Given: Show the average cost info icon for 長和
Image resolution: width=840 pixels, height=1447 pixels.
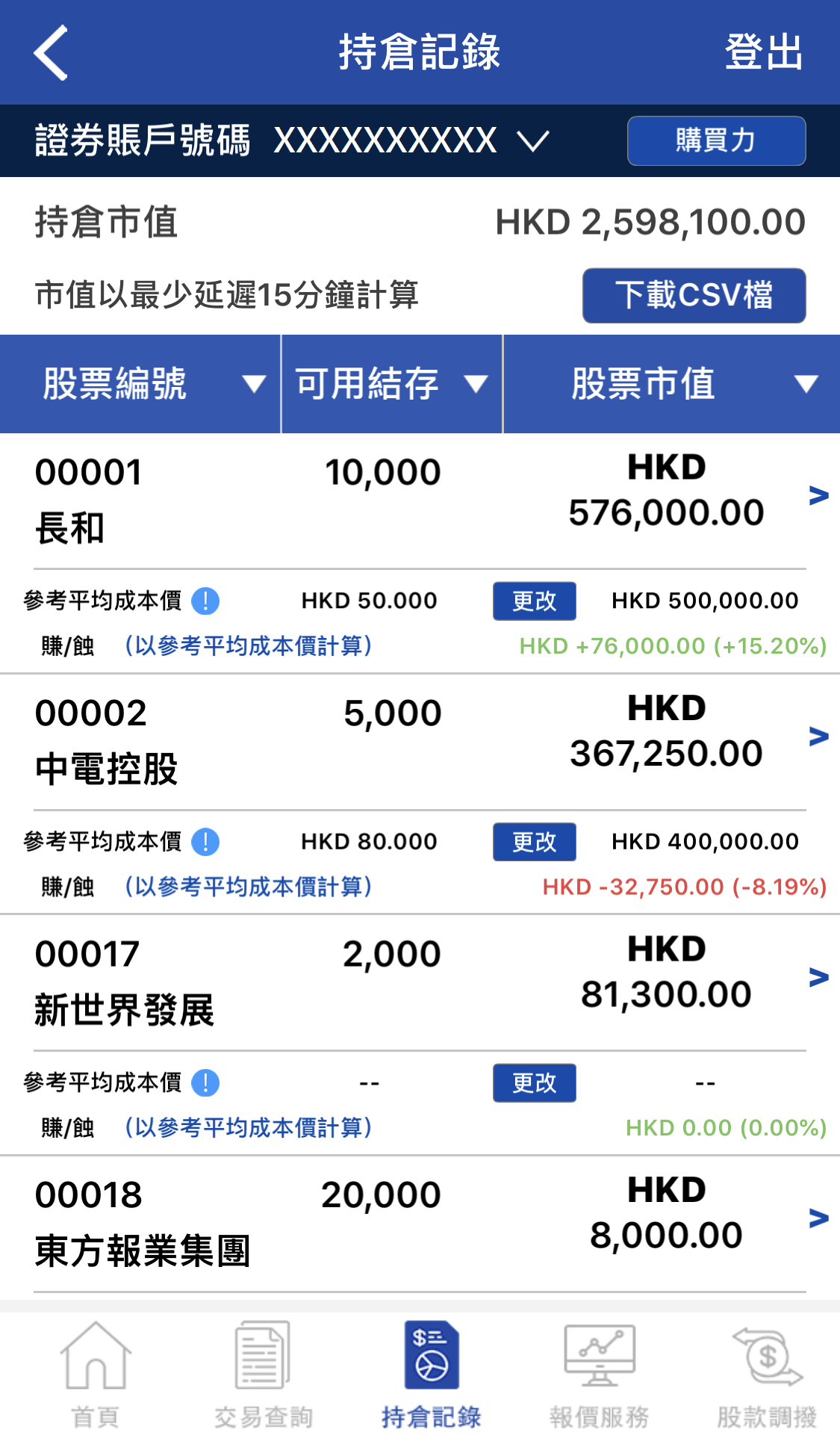Looking at the screenshot, I should tap(205, 601).
